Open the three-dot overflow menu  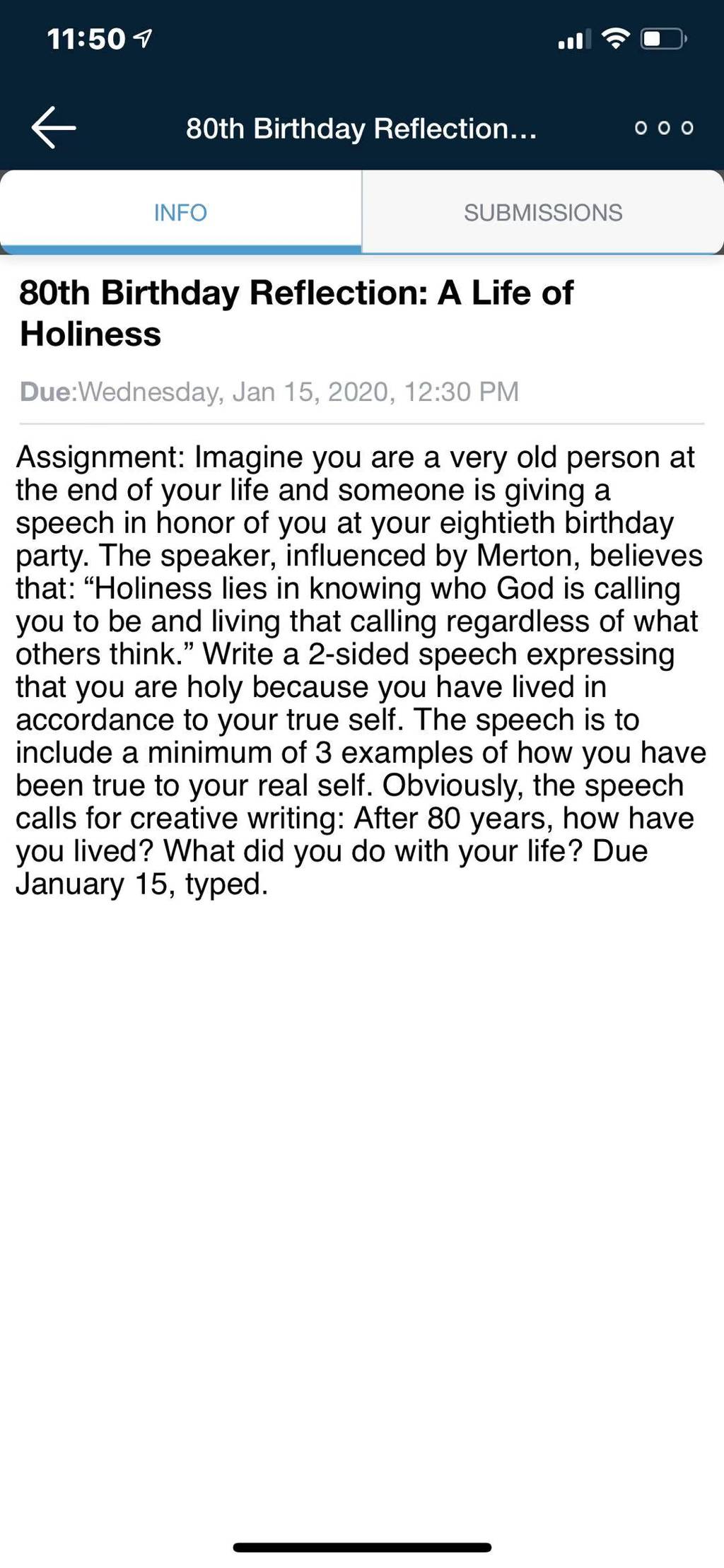(x=664, y=128)
